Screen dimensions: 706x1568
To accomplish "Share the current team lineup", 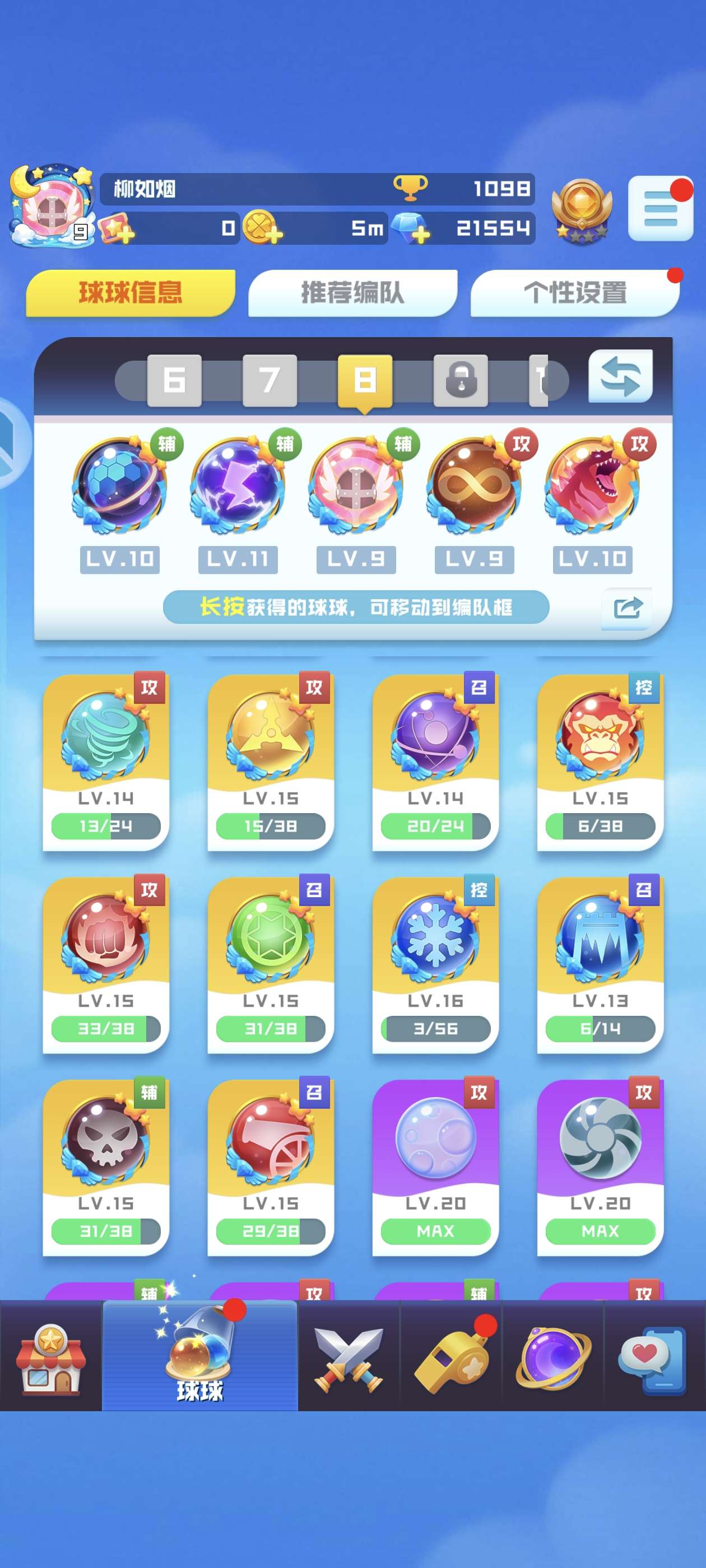I will [627, 608].
